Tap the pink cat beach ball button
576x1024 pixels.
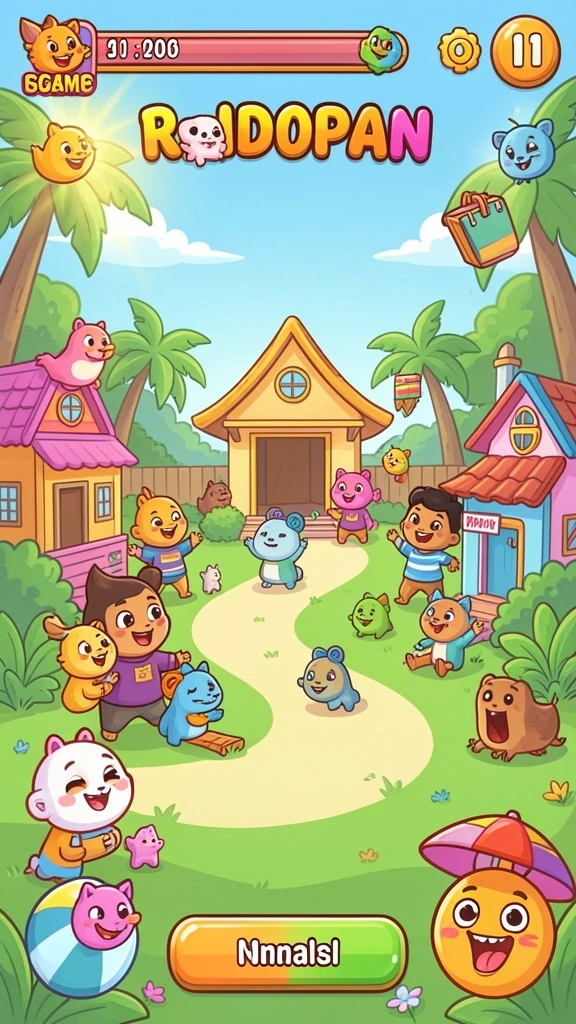82,936
